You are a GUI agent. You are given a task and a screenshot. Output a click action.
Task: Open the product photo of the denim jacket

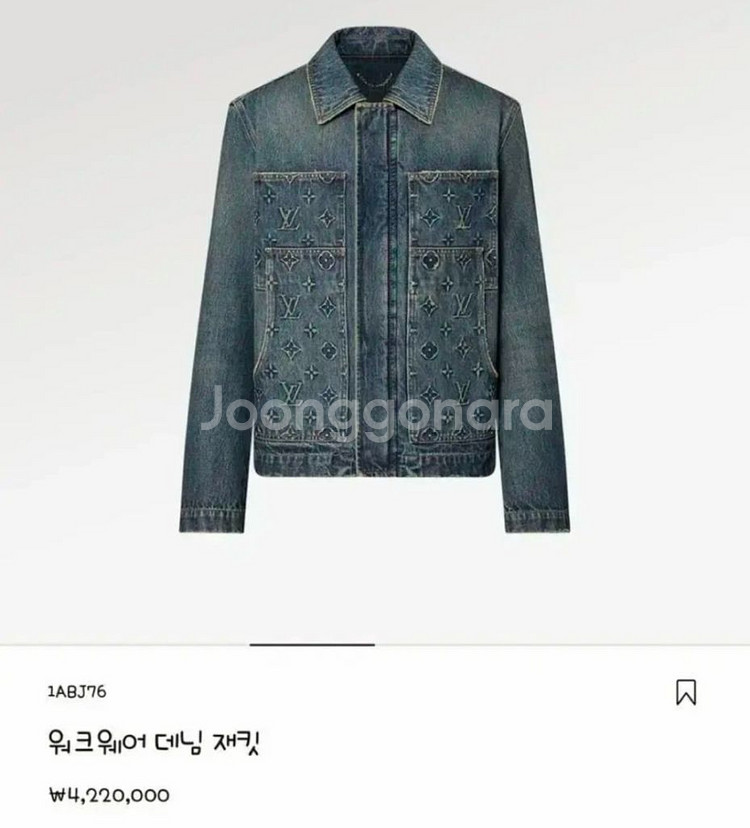[375, 300]
